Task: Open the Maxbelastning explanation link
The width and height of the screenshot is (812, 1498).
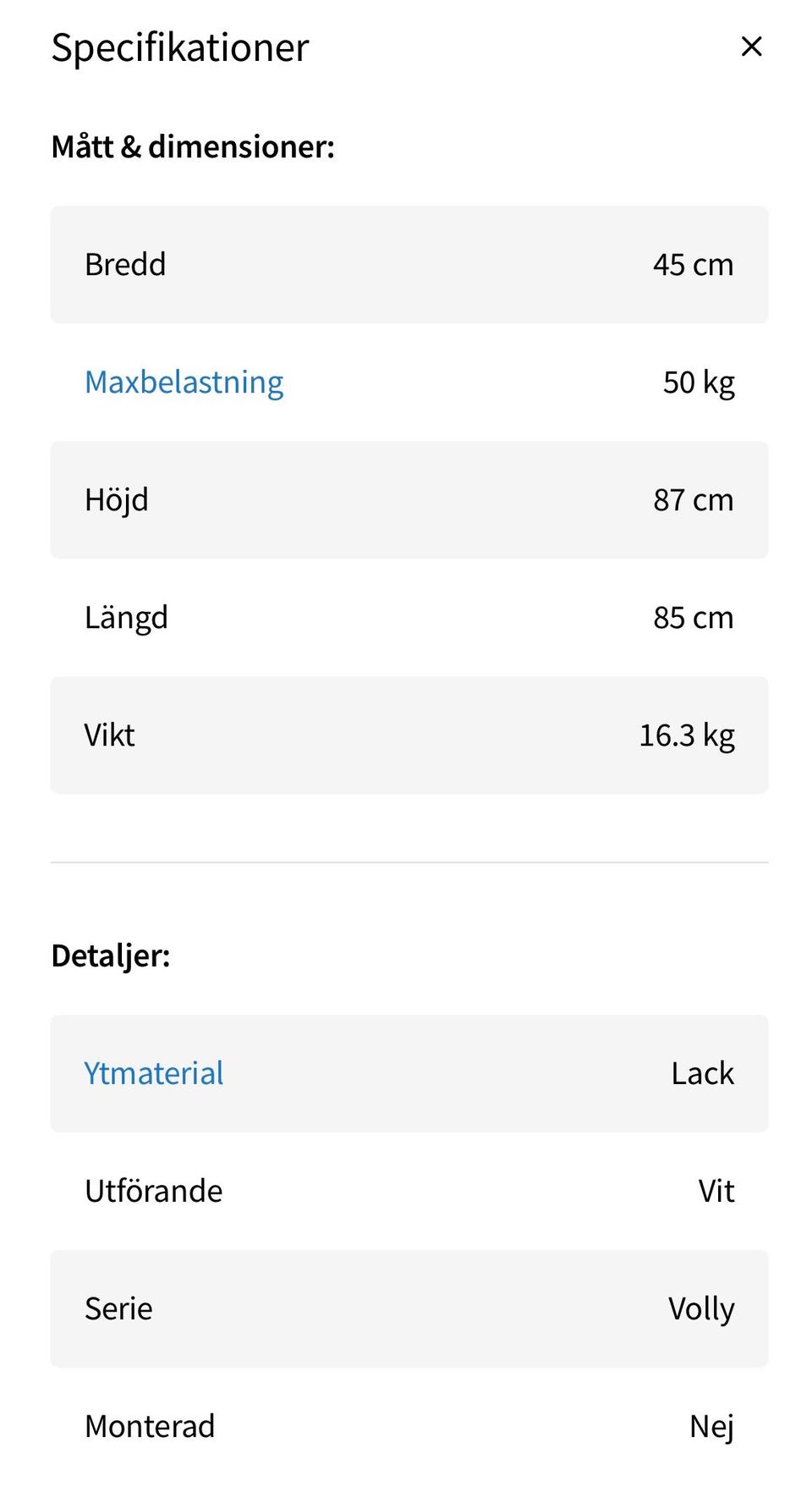Action: (184, 382)
